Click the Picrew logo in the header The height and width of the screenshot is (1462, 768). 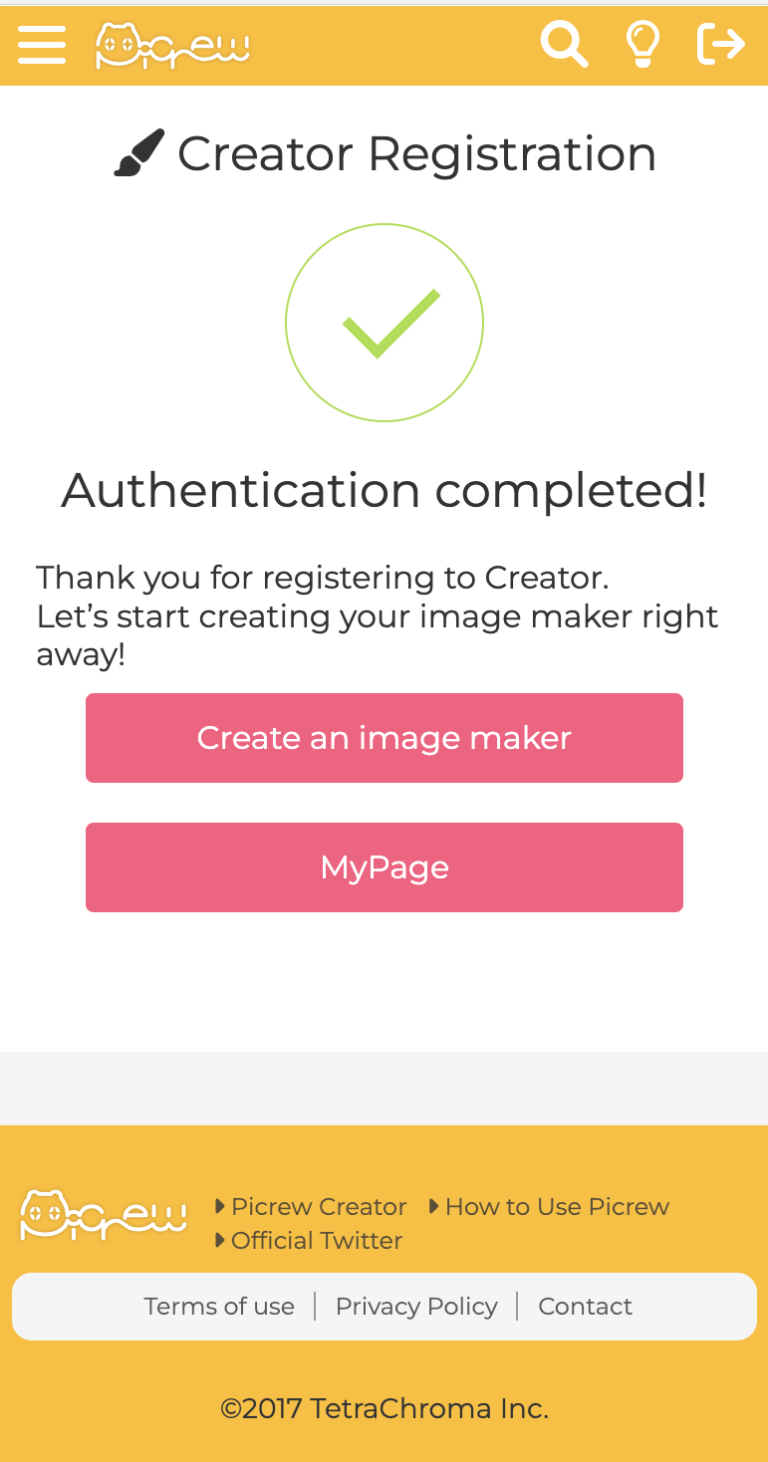tap(171, 44)
